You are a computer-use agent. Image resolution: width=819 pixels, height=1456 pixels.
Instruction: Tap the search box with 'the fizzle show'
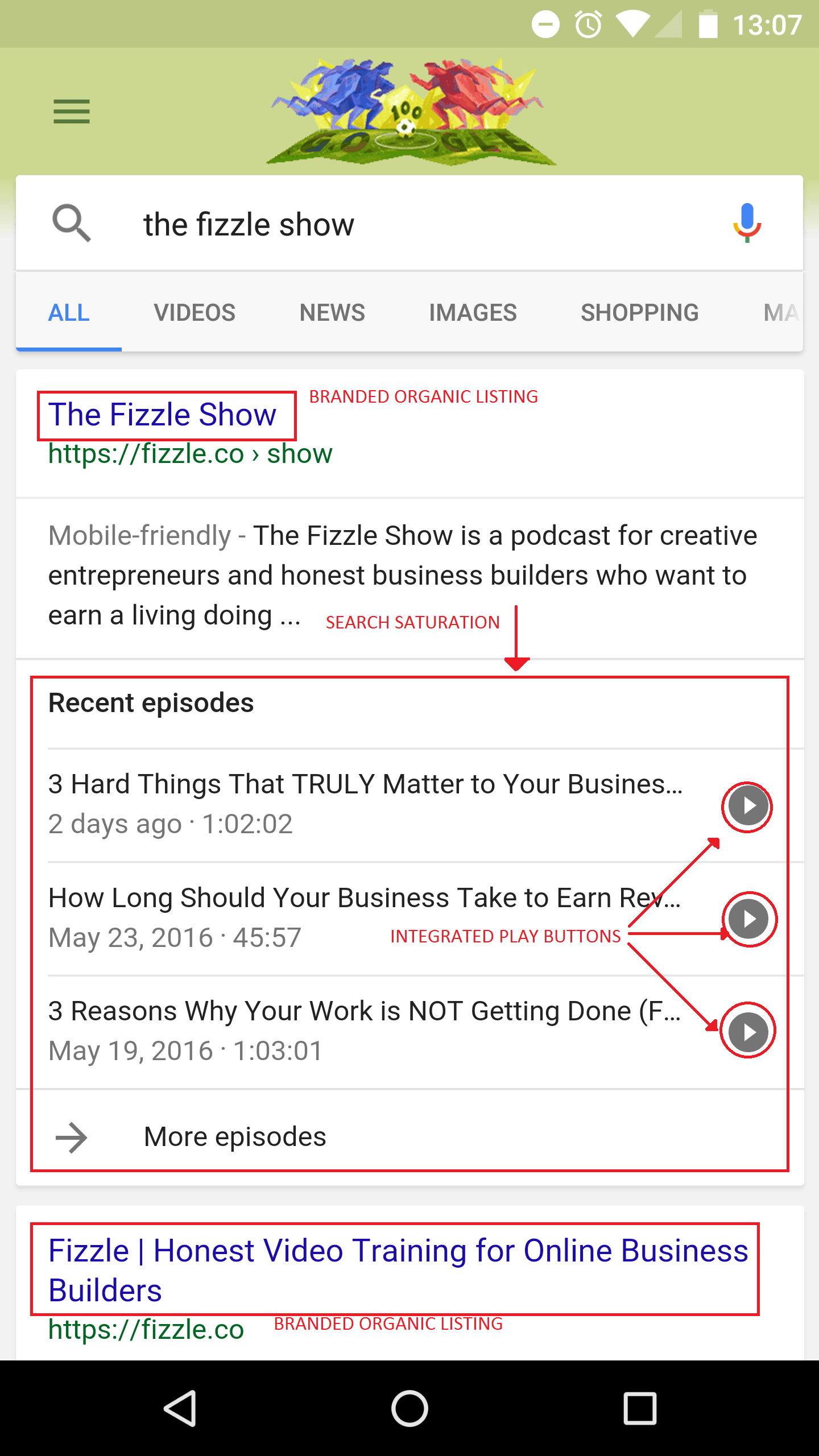pyautogui.click(x=409, y=224)
